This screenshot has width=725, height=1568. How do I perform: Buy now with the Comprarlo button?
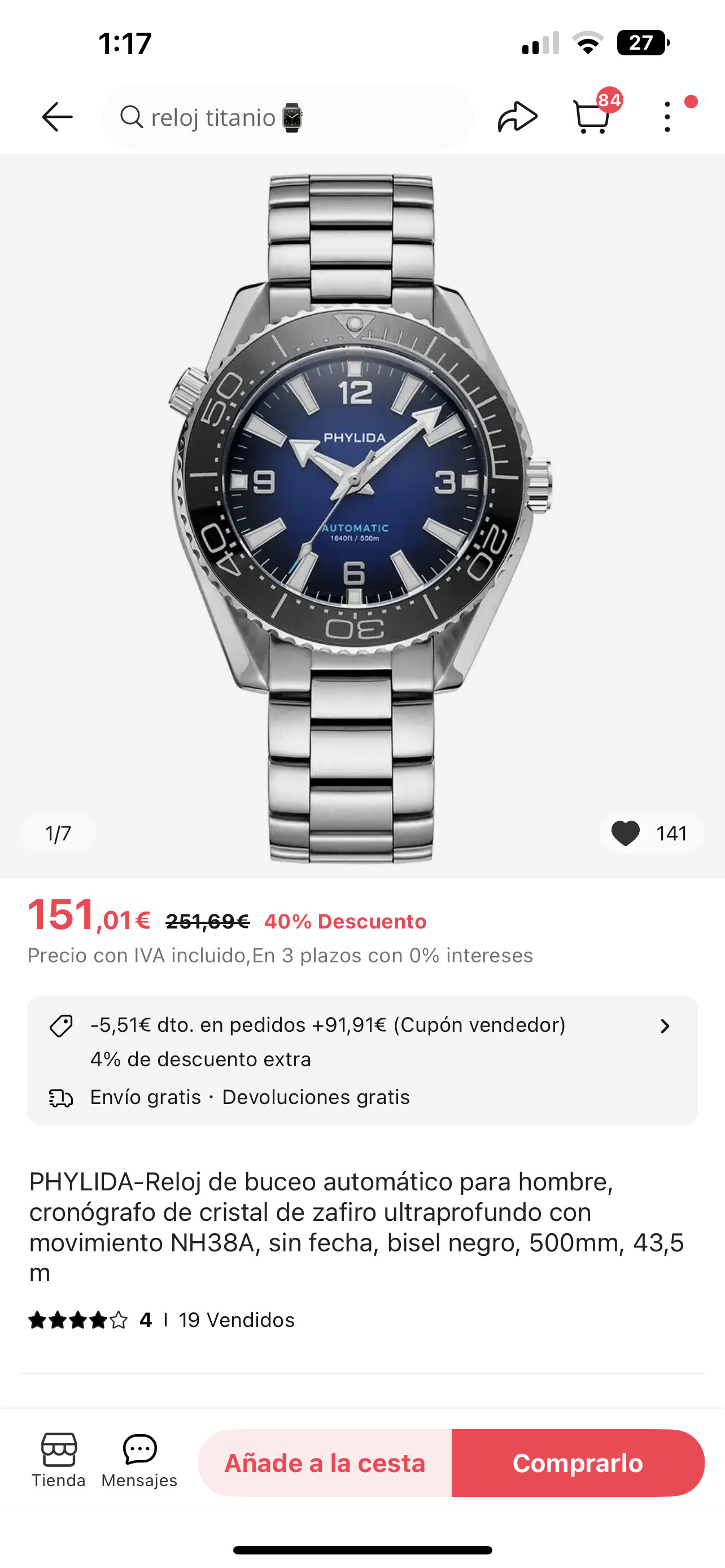[x=577, y=1462]
